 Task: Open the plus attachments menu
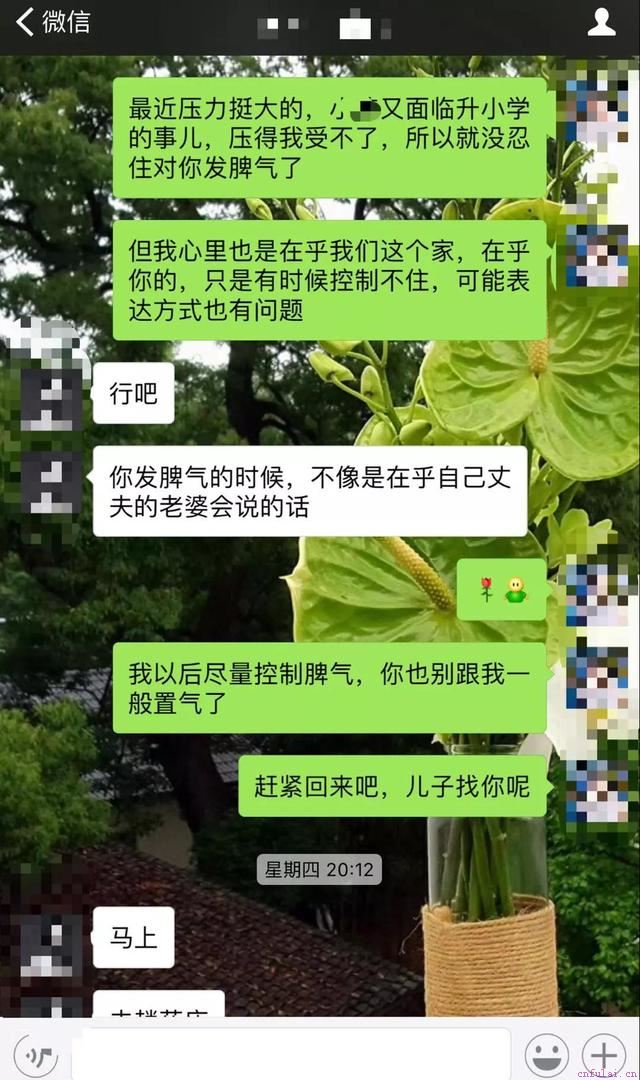pyautogui.click(x=604, y=1054)
